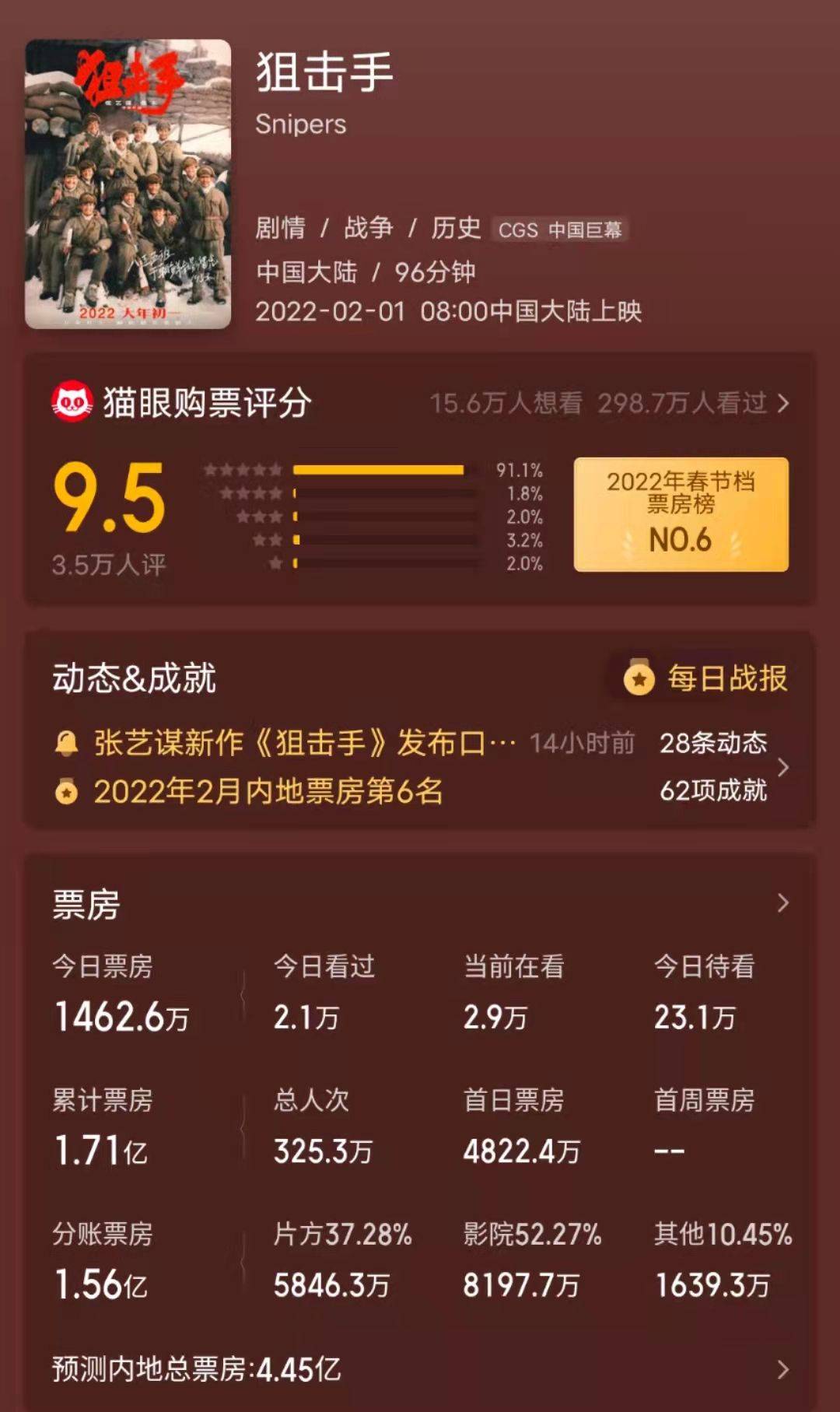Open the 2022年春节档票房榜 NO.6 badge
The image size is (840, 1412).
point(681,515)
